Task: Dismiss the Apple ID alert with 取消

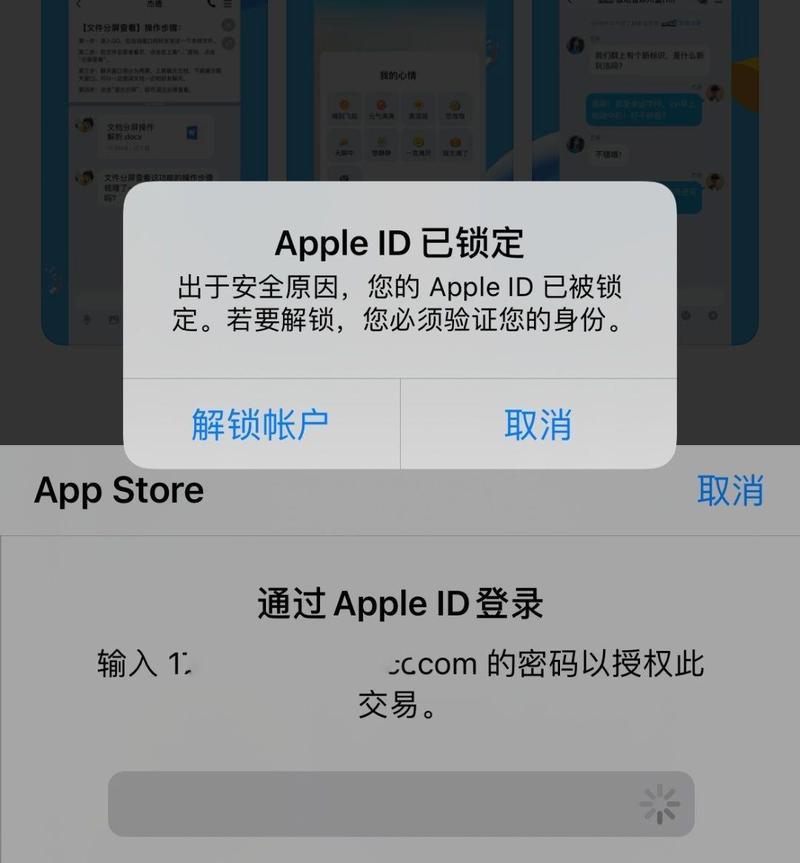Action: pyautogui.click(x=534, y=424)
